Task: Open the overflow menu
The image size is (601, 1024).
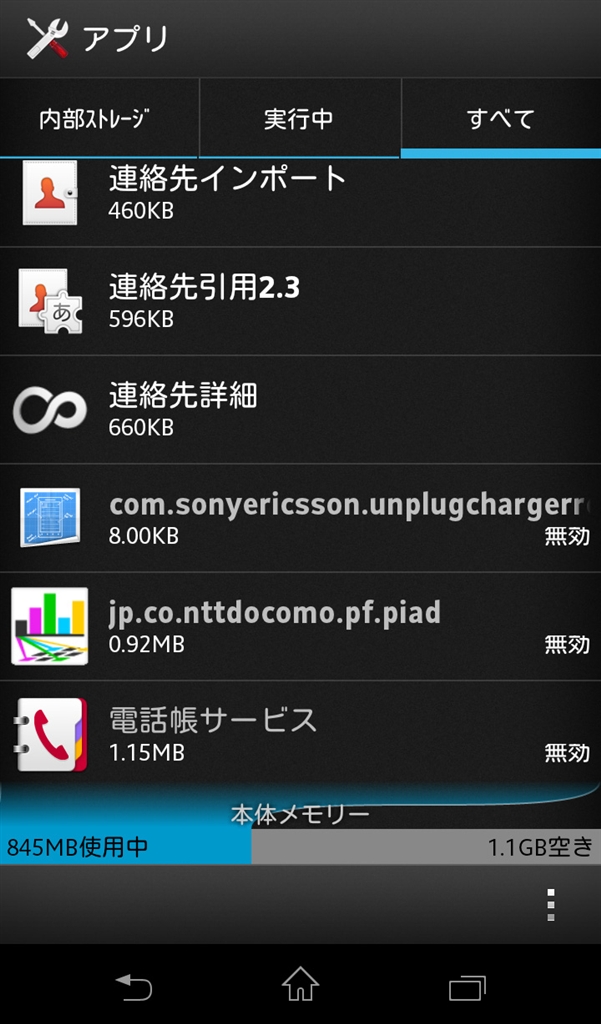Action: (550, 904)
